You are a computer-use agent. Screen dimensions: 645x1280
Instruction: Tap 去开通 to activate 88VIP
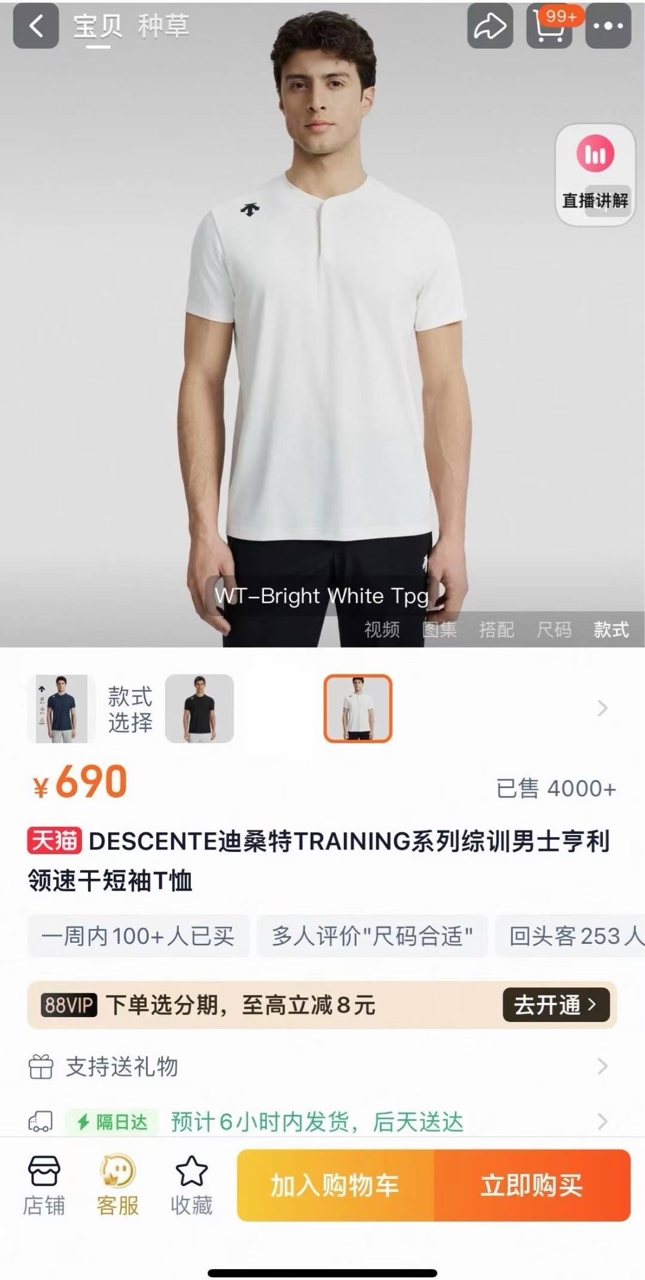(x=555, y=1005)
